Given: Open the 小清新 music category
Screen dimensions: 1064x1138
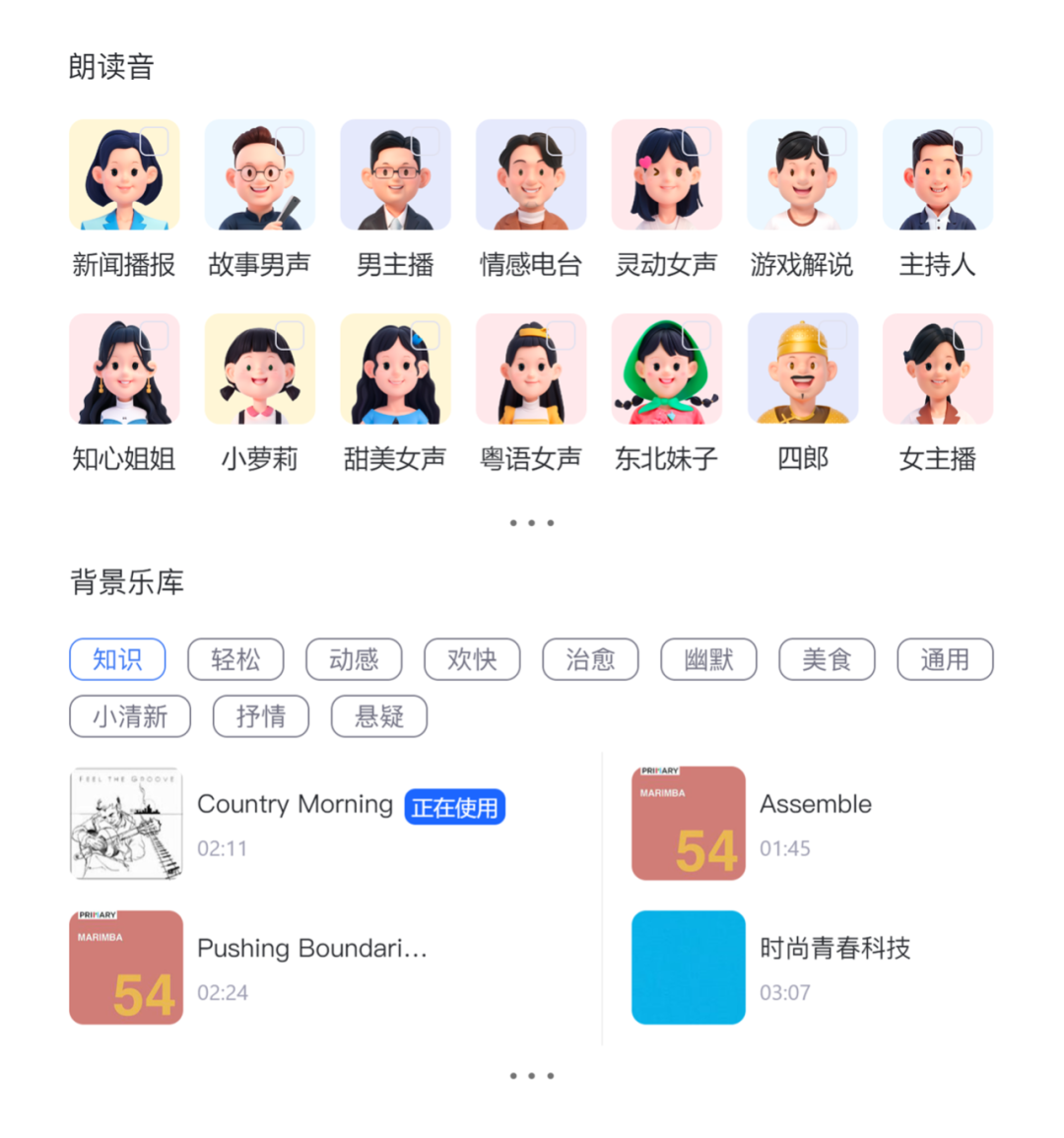Looking at the screenshot, I should coord(130,716).
